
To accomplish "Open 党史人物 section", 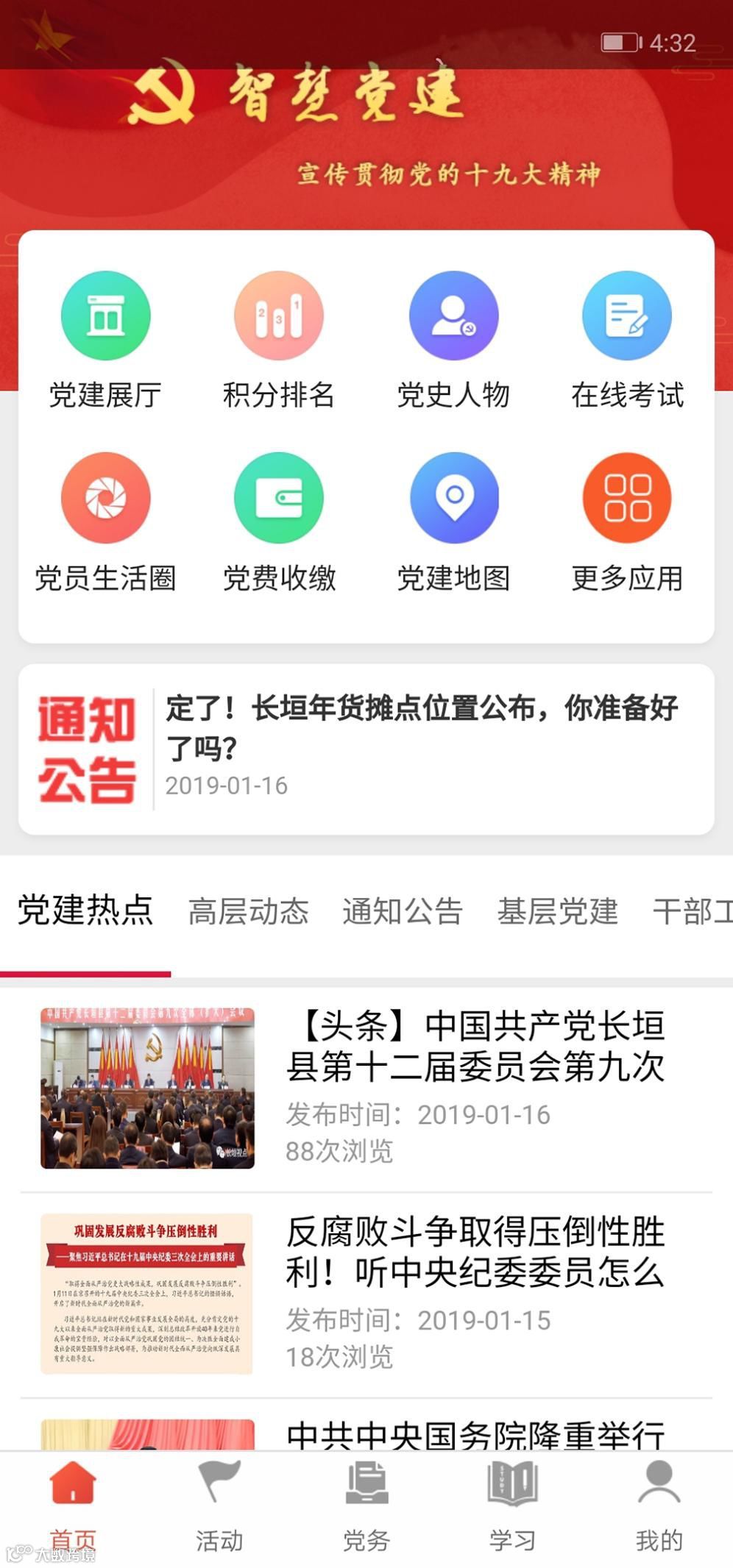I will (453, 341).
